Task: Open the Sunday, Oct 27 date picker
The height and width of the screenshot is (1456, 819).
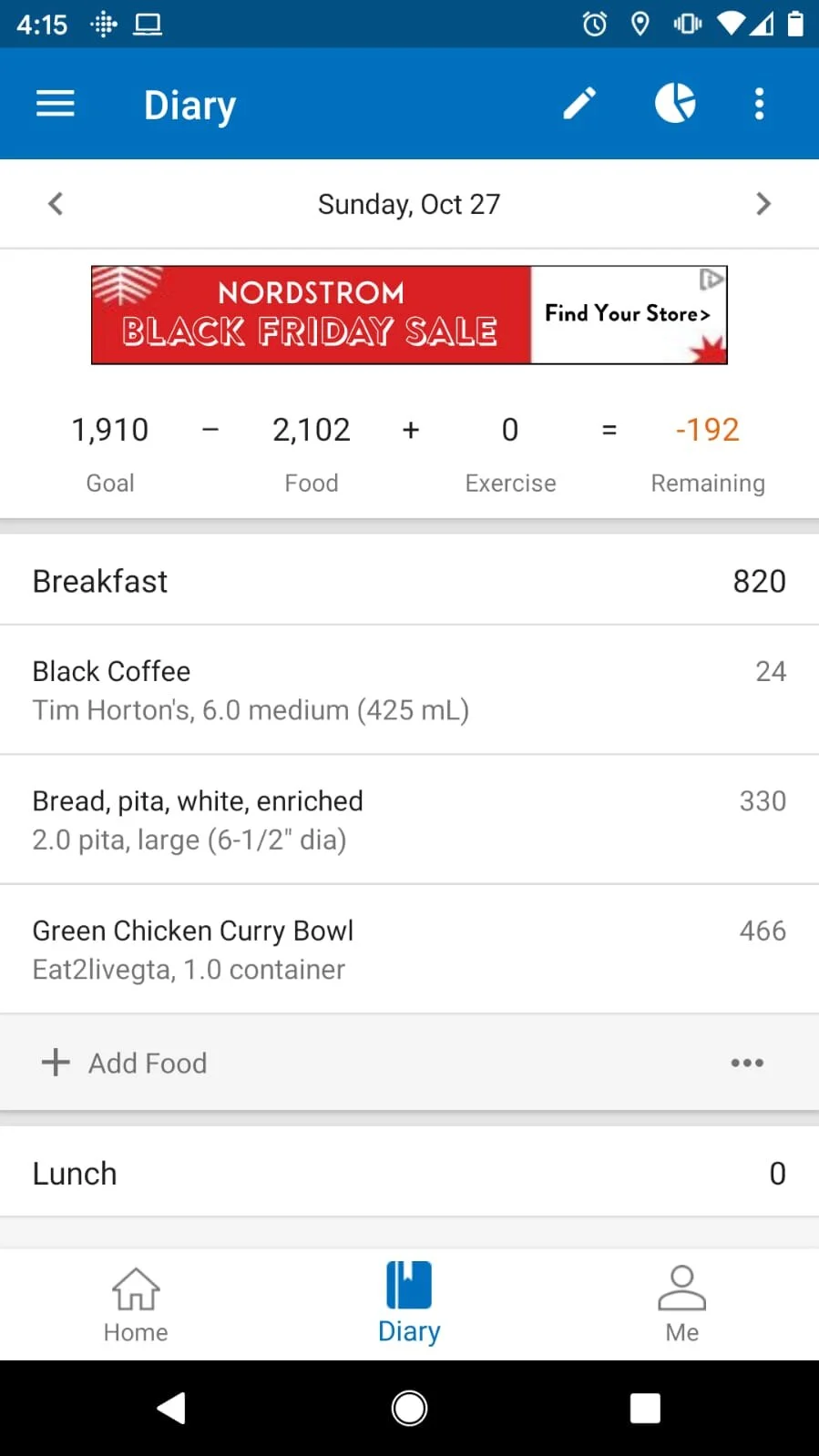Action: 409,204
